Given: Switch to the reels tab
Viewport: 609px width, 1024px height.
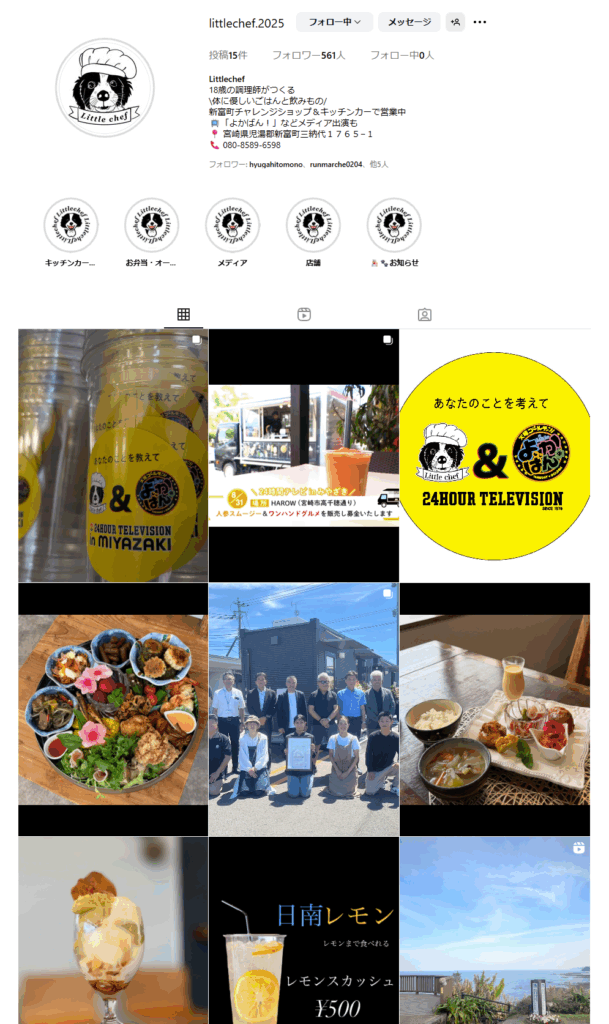Looking at the screenshot, I should pos(304,314).
